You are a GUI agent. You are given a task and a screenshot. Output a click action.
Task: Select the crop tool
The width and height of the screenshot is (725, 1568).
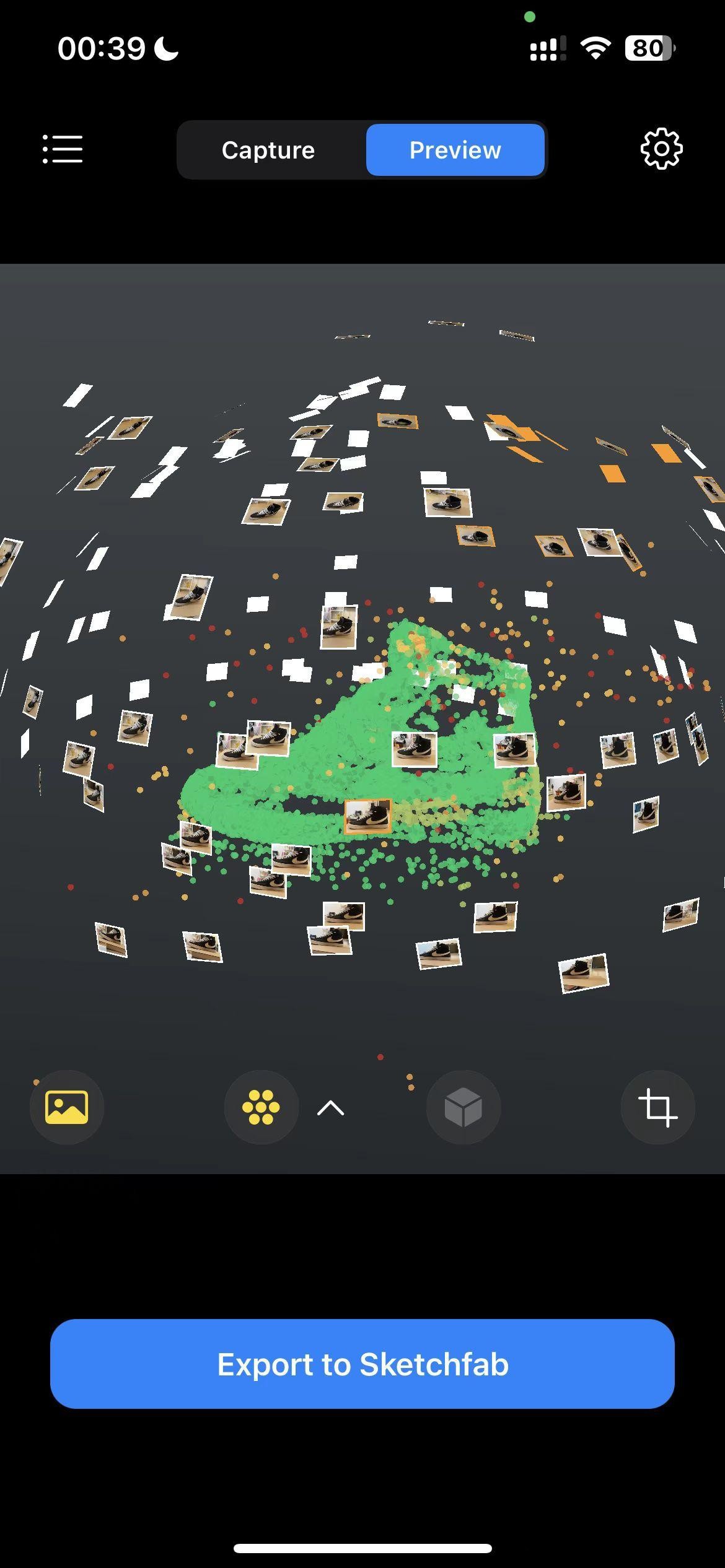[x=658, y=1107]
